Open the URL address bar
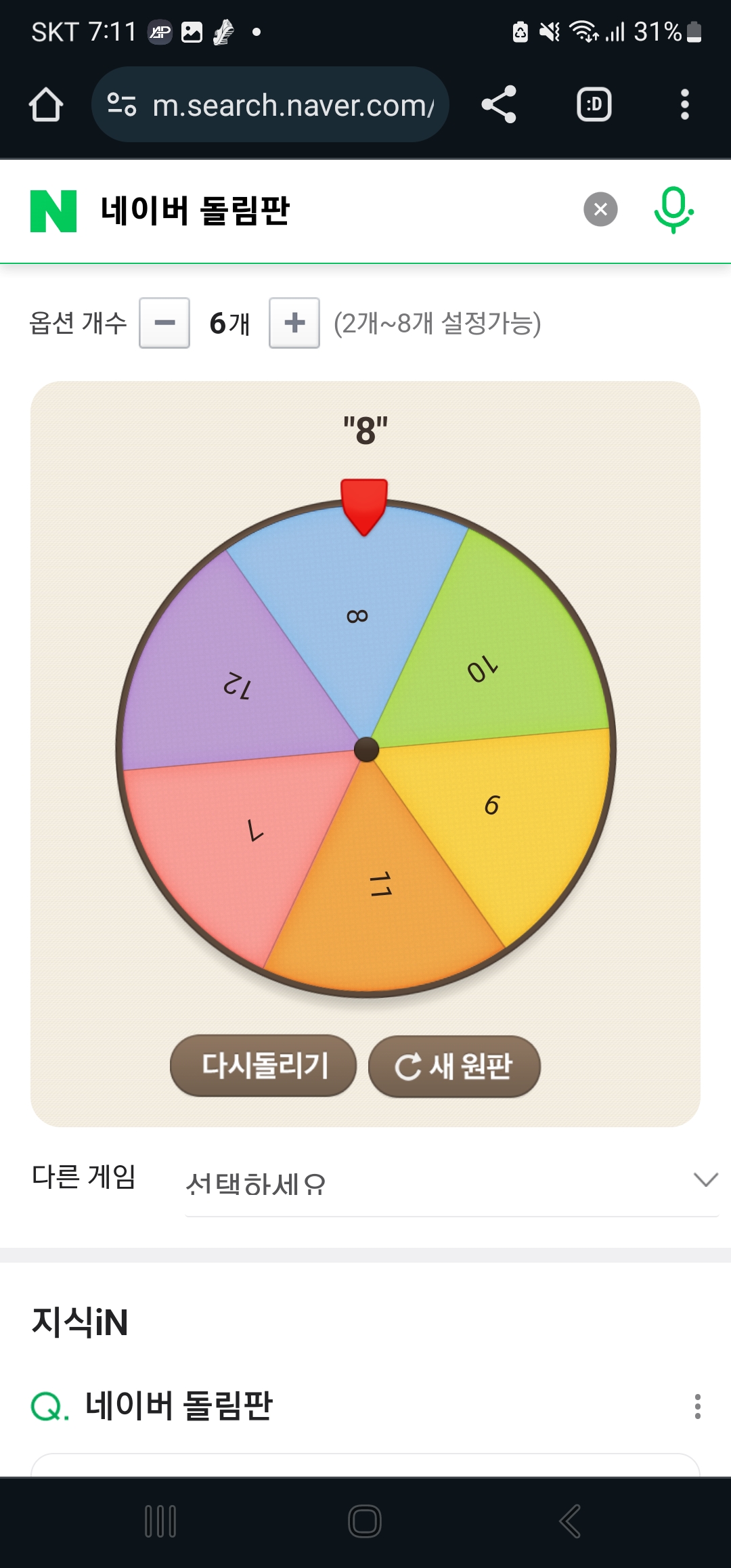This screenshot has width=731, height=1568. (x=271, y=105)
